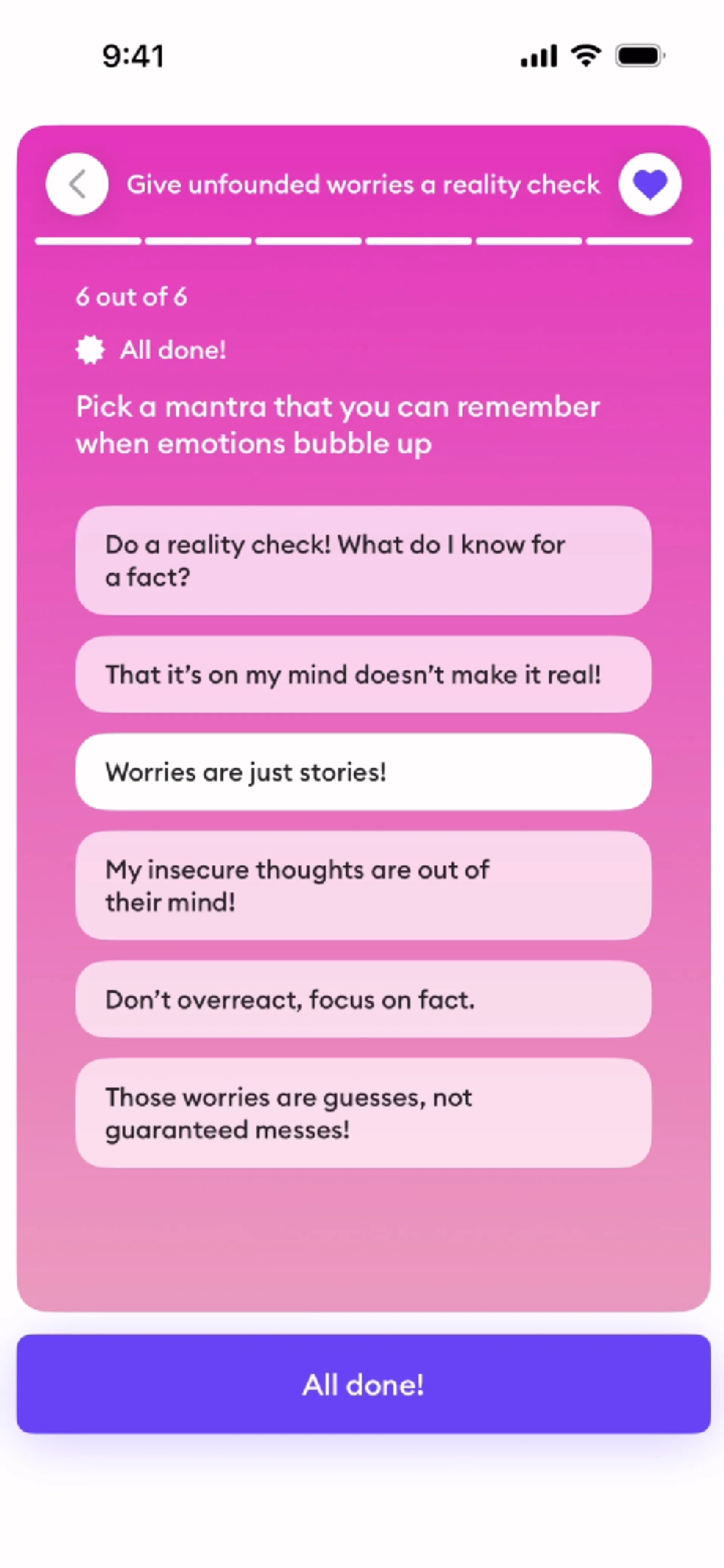Tap the purple heart favorite icon
This screenshot has height=1568, width=724.
click(650, 184)
